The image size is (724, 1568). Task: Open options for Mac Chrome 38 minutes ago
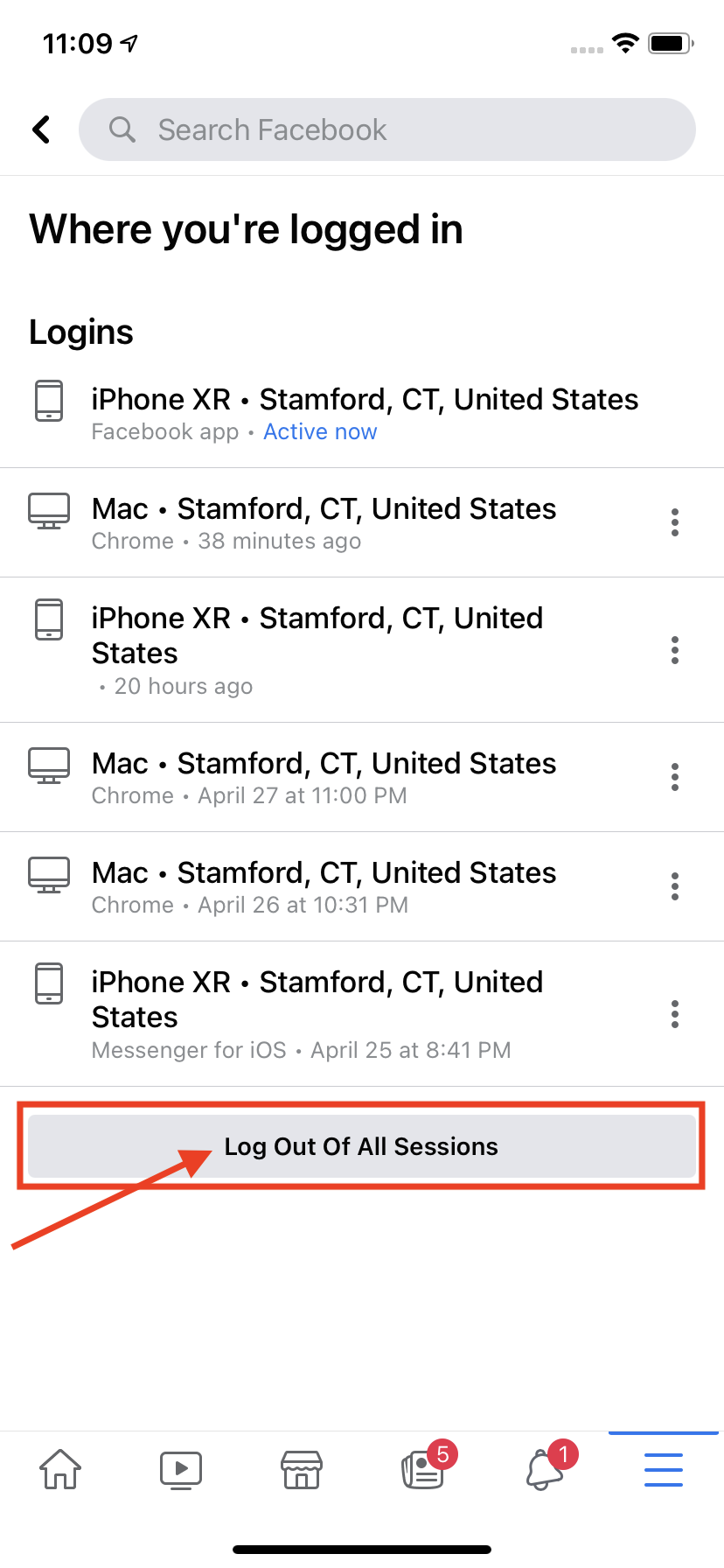[675, 521]
